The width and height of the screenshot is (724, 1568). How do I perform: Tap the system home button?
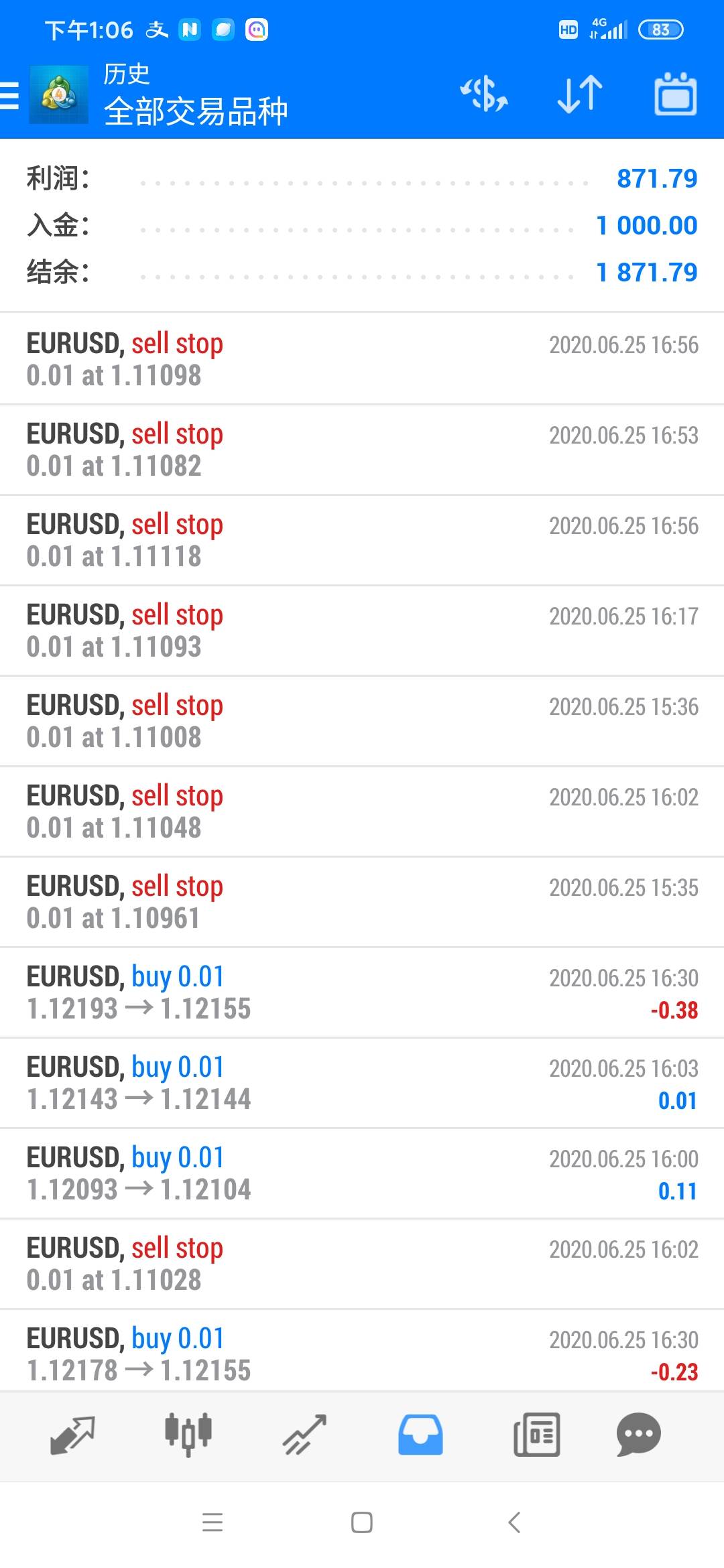pyautogui.click(x=362, y=1522)
